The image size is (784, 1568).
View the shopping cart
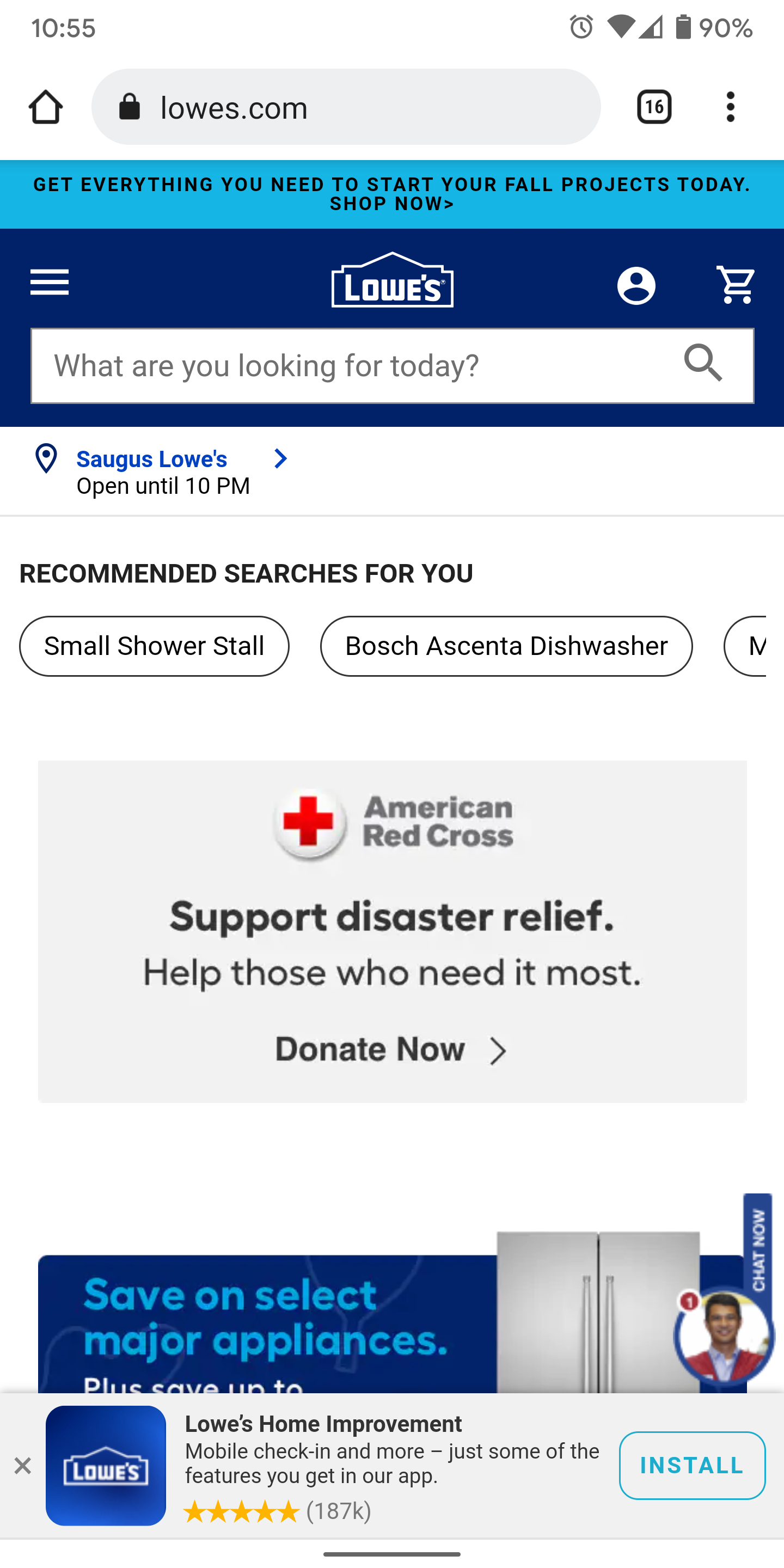tap(736, 284)
